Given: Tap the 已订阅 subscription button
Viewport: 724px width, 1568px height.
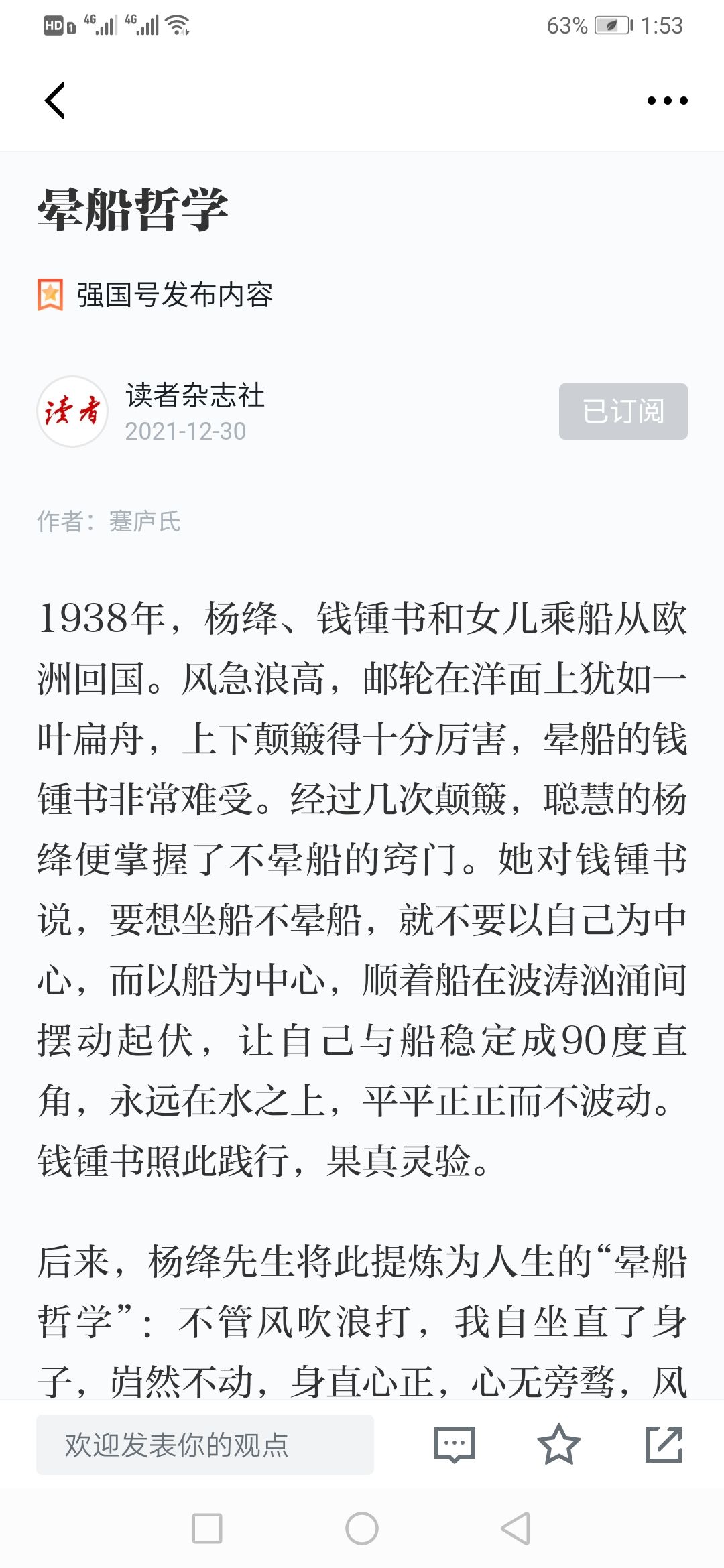Looking at the screenshot, I should (623, 411).
